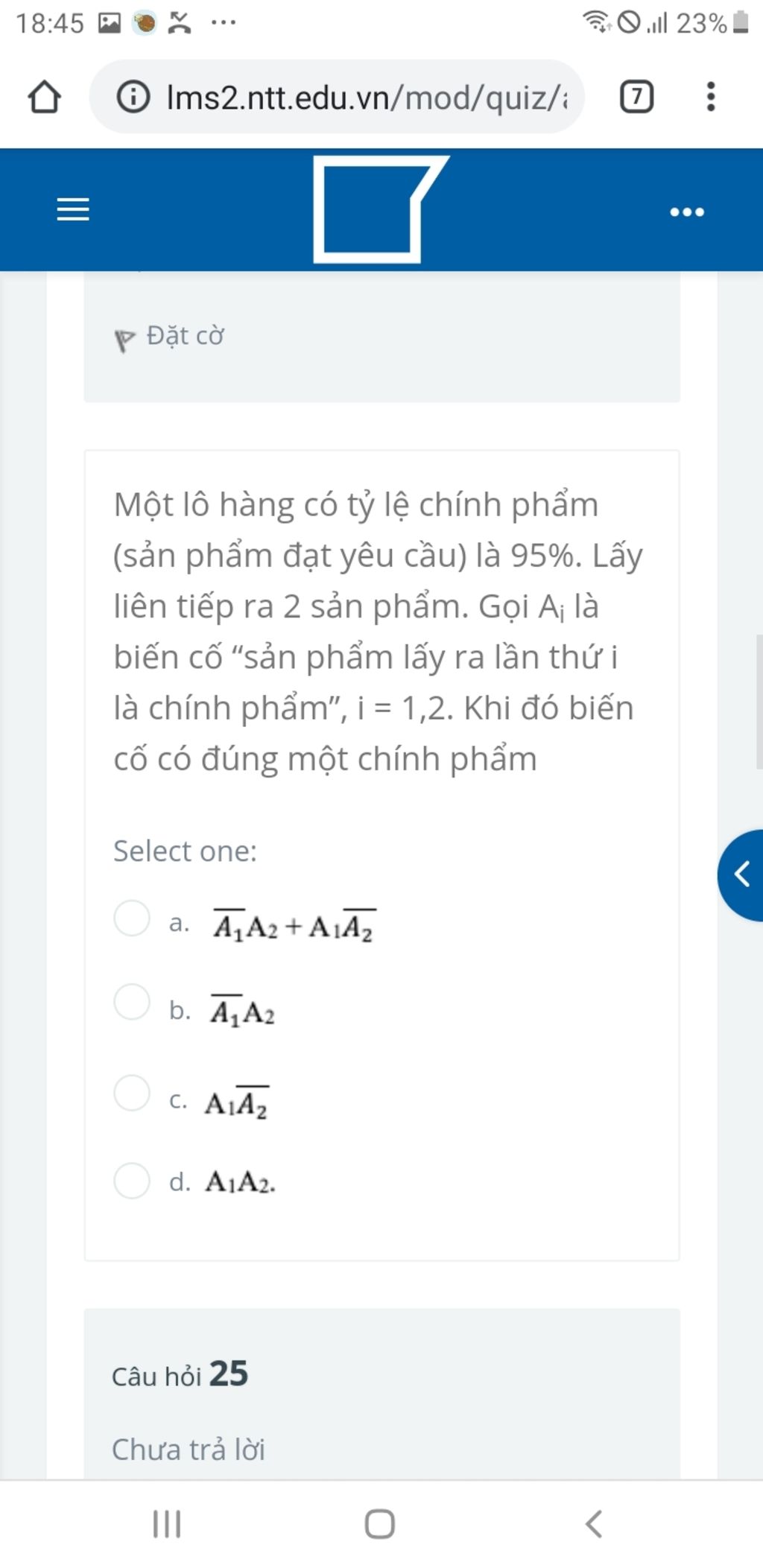Open recent apps from navigation bar
The width and height of the screenshot is (763, 1568).
(167, 1524)
